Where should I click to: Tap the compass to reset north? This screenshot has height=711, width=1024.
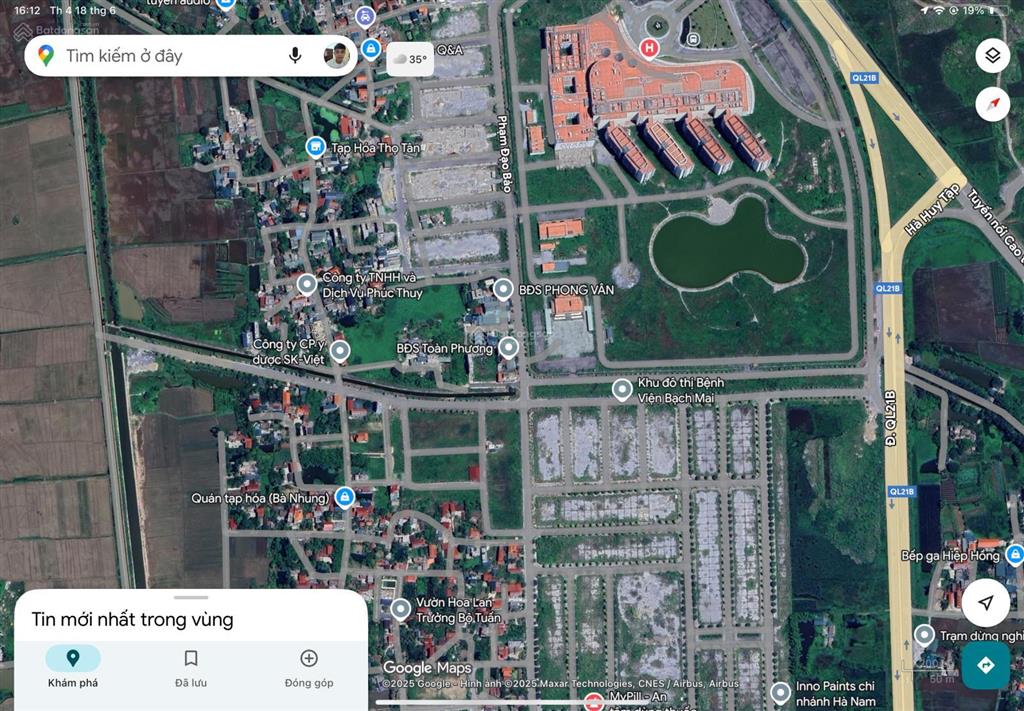[992, 104]
